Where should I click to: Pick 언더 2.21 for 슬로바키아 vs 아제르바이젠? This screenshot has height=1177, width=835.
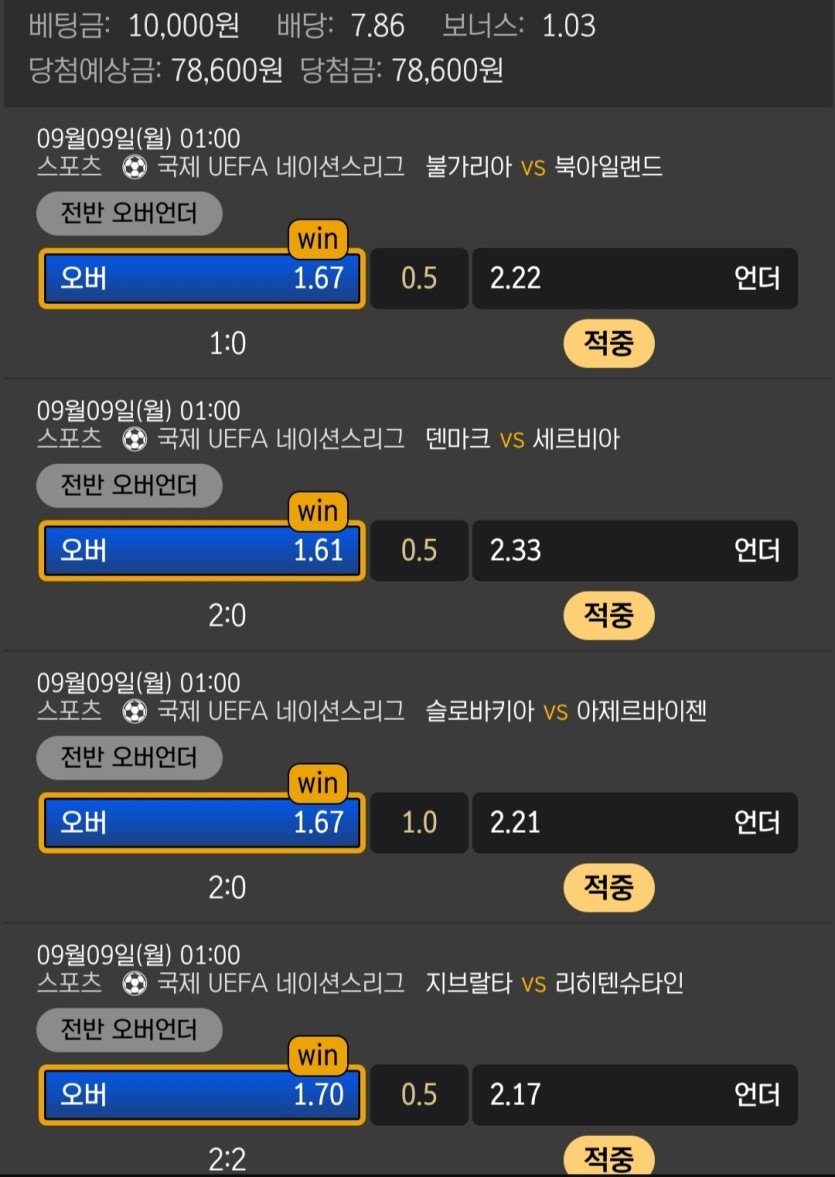point(634,823)
